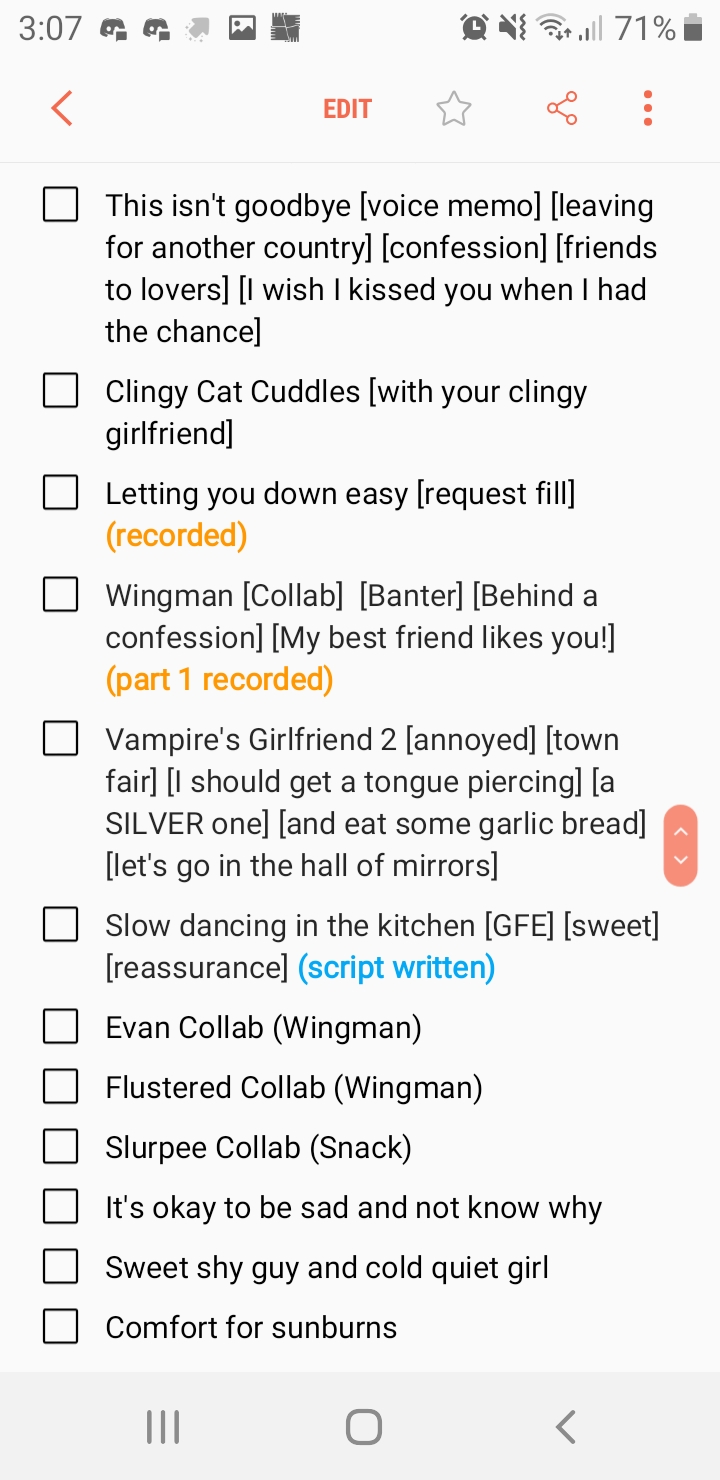Mark 'Sweet shy guy and cold quiet girl'
Screen dimensions: 720x1480
tap(61, 1267)
